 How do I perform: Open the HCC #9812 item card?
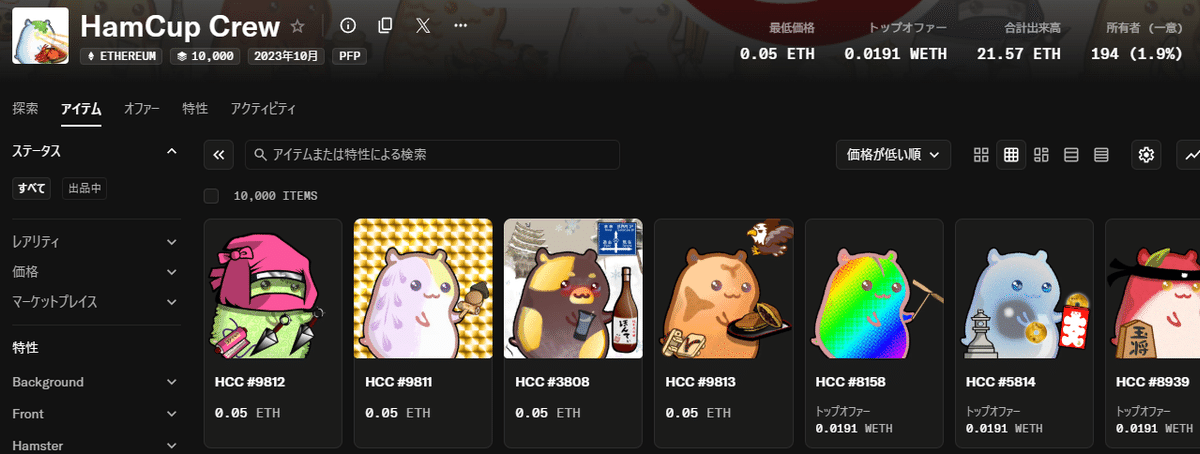(x=273, y=330)
